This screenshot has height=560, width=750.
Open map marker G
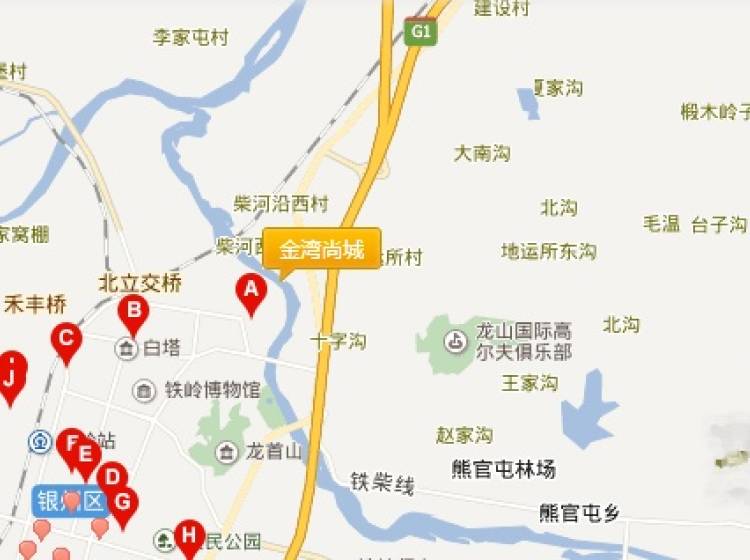pyautogui.click(x=124, y=504)
